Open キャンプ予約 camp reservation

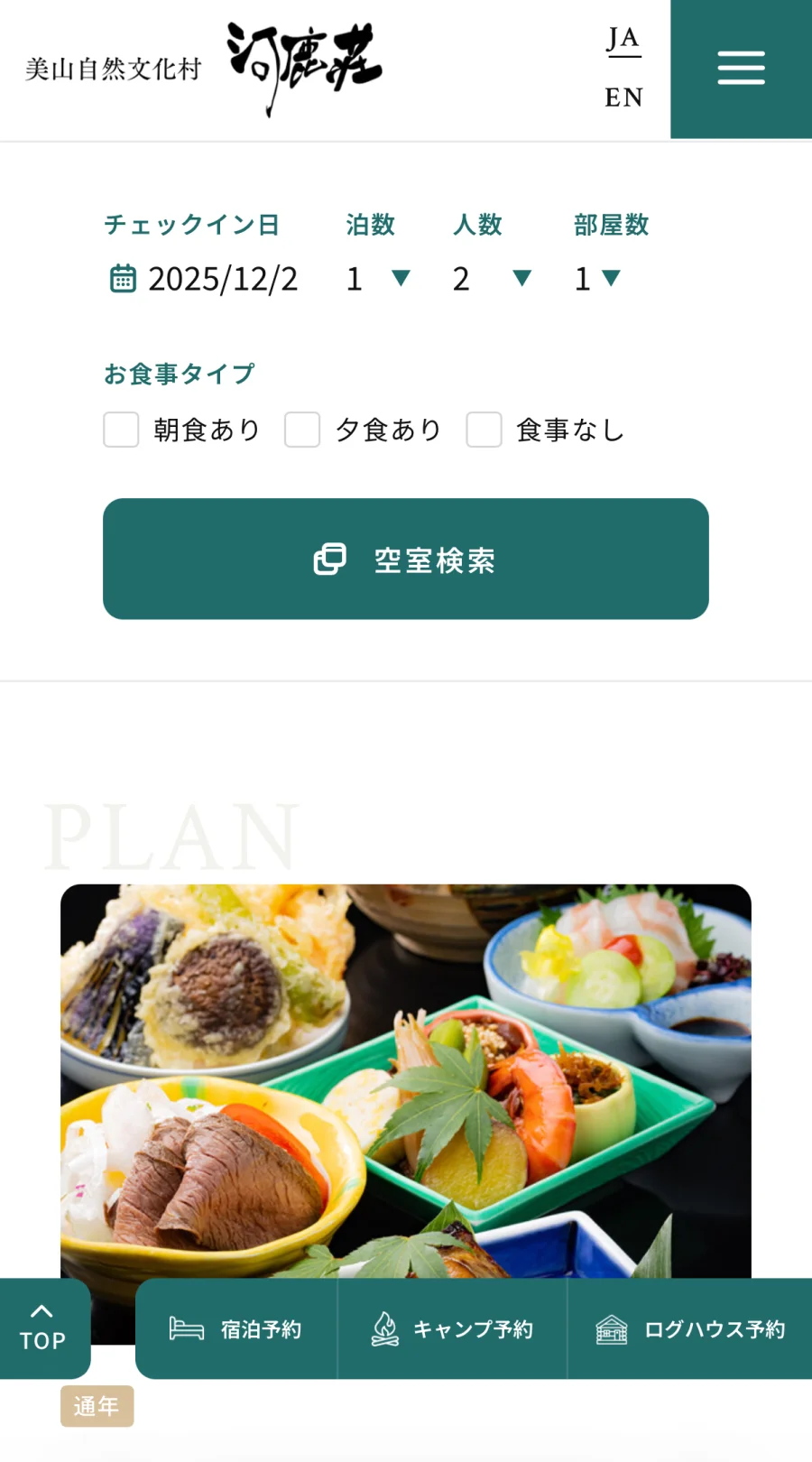pyautogui.click(x=453, y=1329)
